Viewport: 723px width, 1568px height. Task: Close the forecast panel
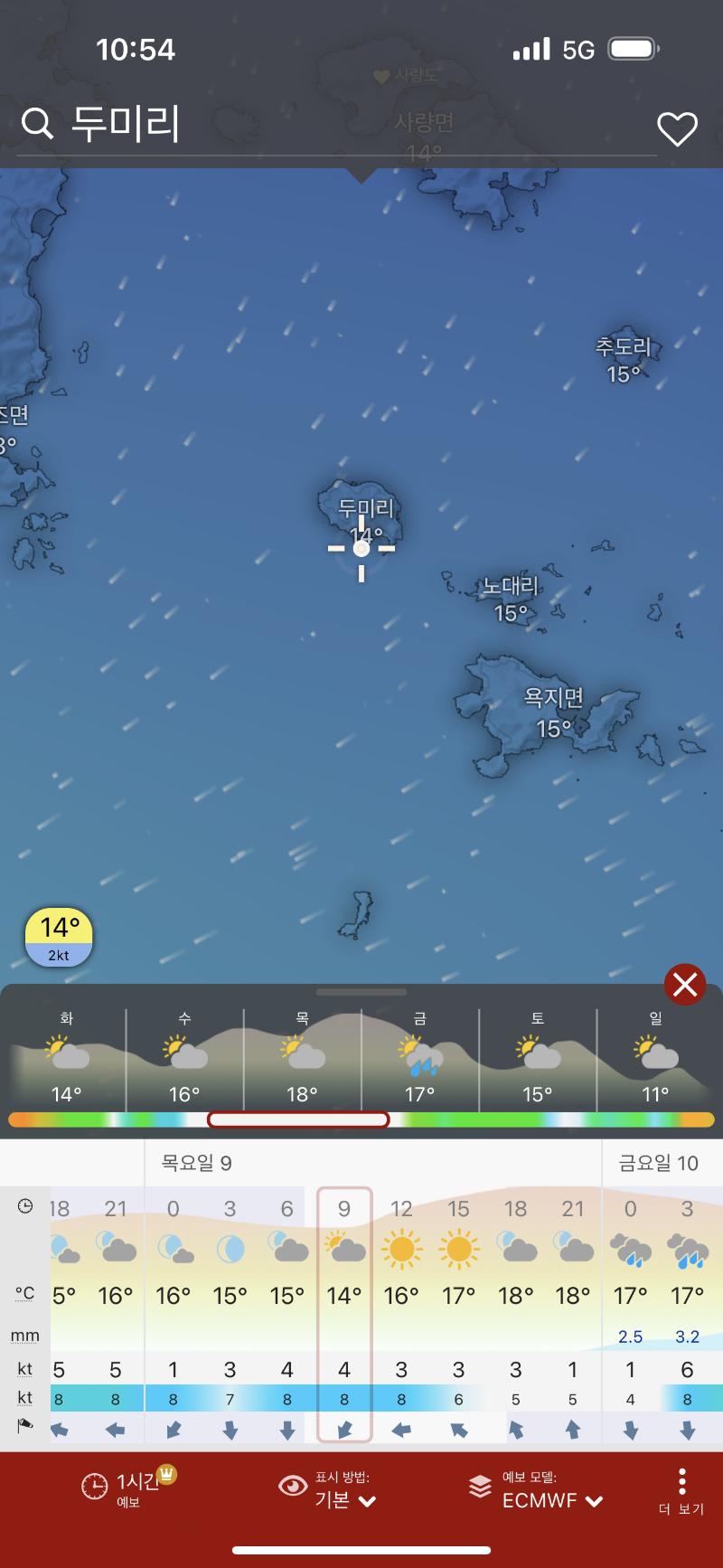(x=684, y=983)
